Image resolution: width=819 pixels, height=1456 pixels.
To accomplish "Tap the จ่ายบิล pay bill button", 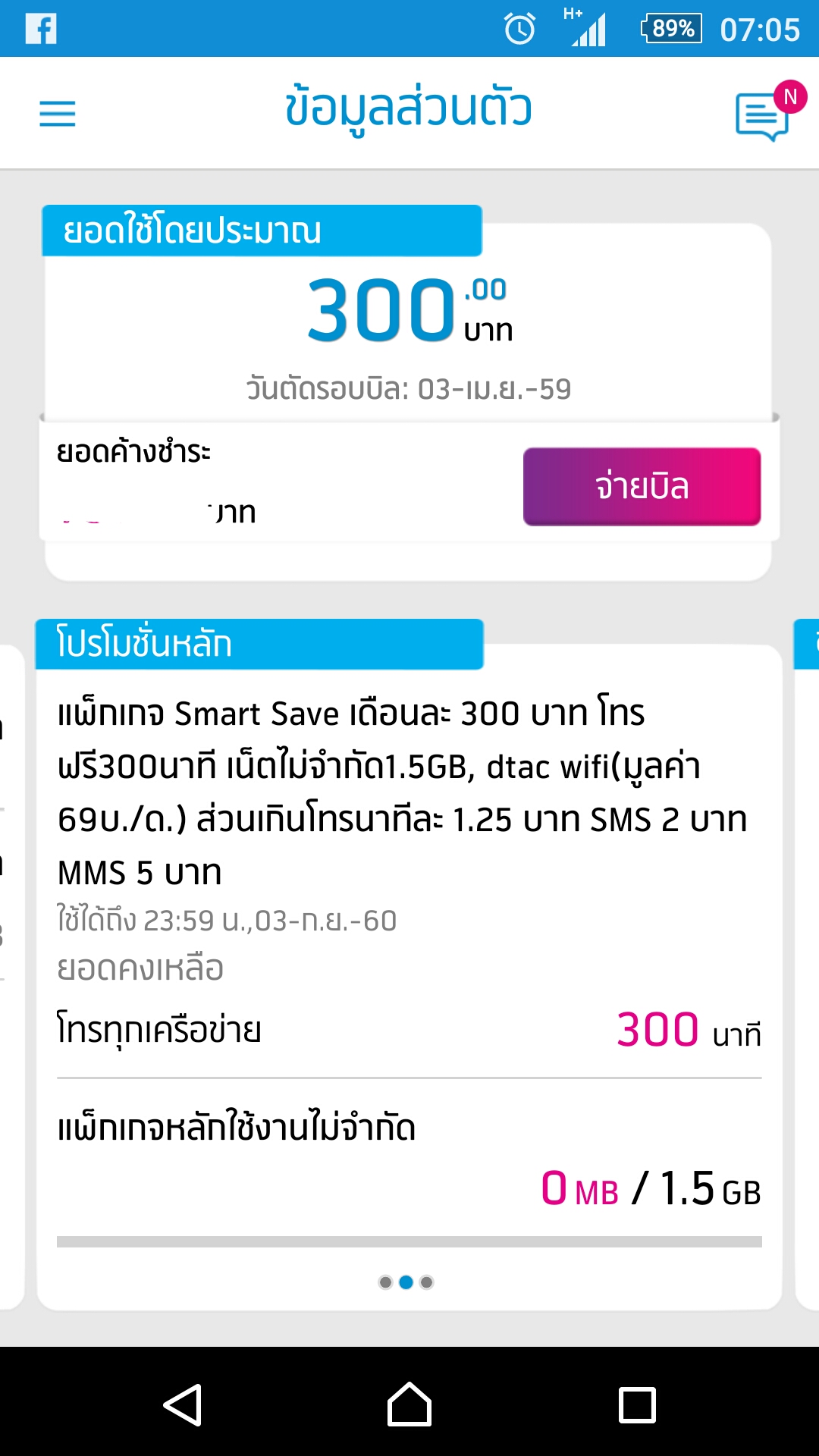I will click(642, 486).
